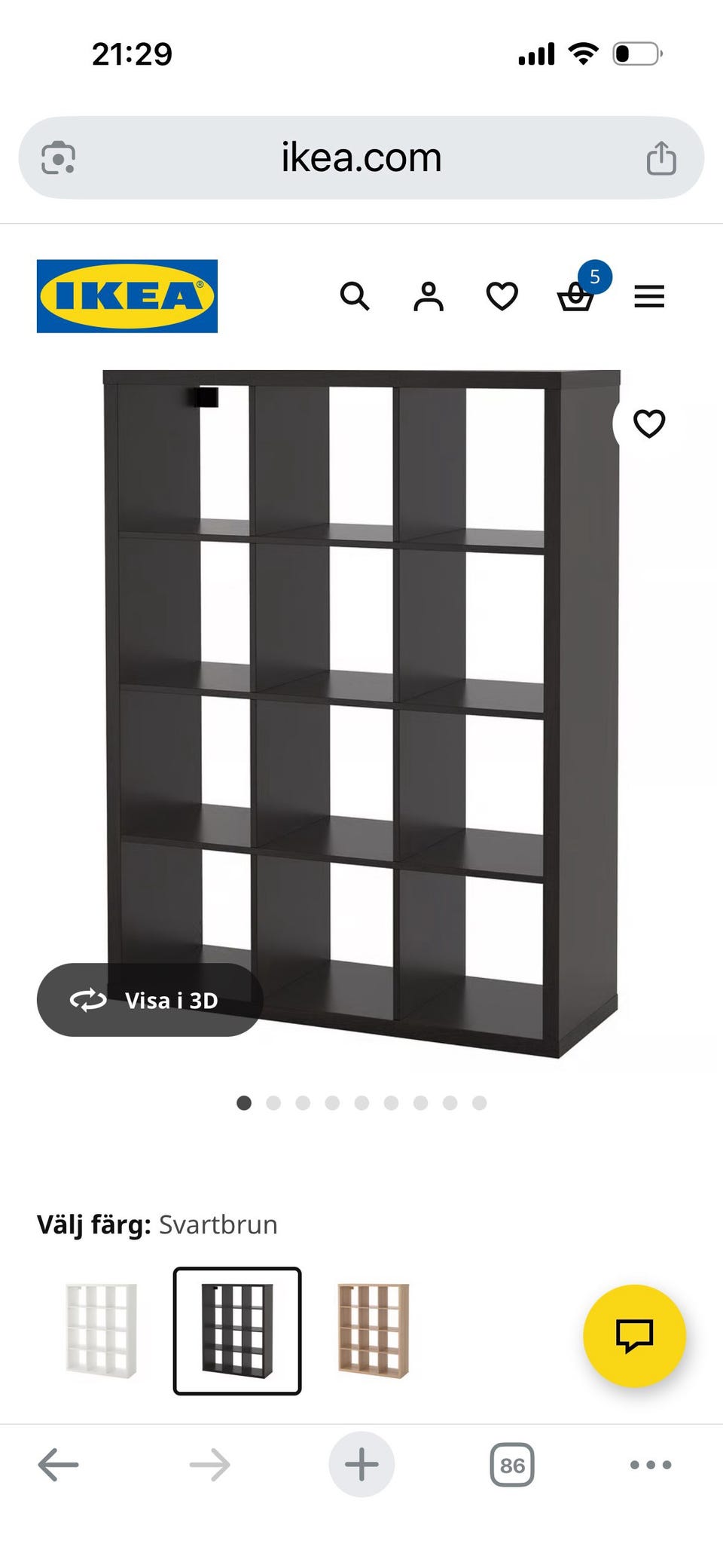This screenshot has height=1568, width=723.
Task: Open the browser's three-dot menu
Action: click(x=650, y=1465)
